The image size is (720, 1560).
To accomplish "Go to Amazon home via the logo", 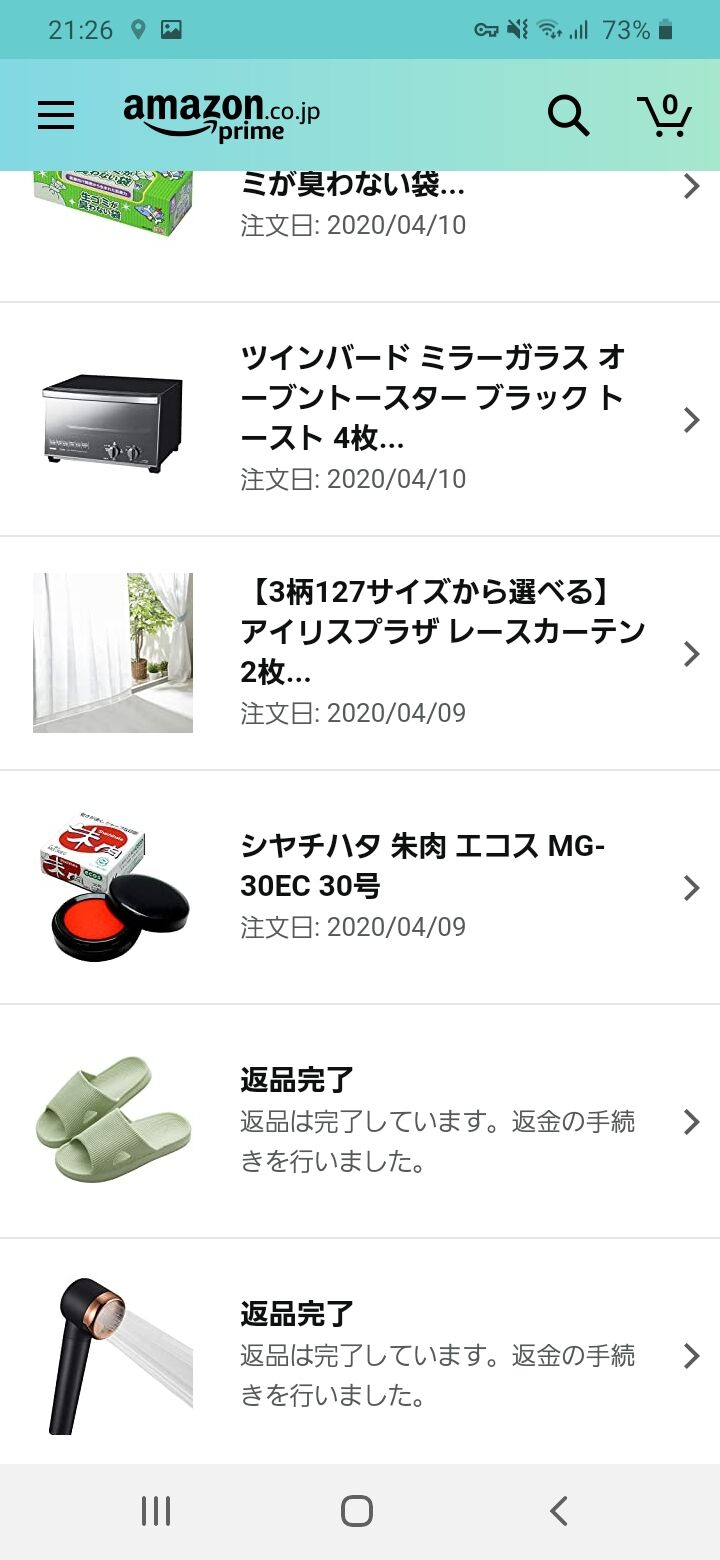I will point(221,116).
